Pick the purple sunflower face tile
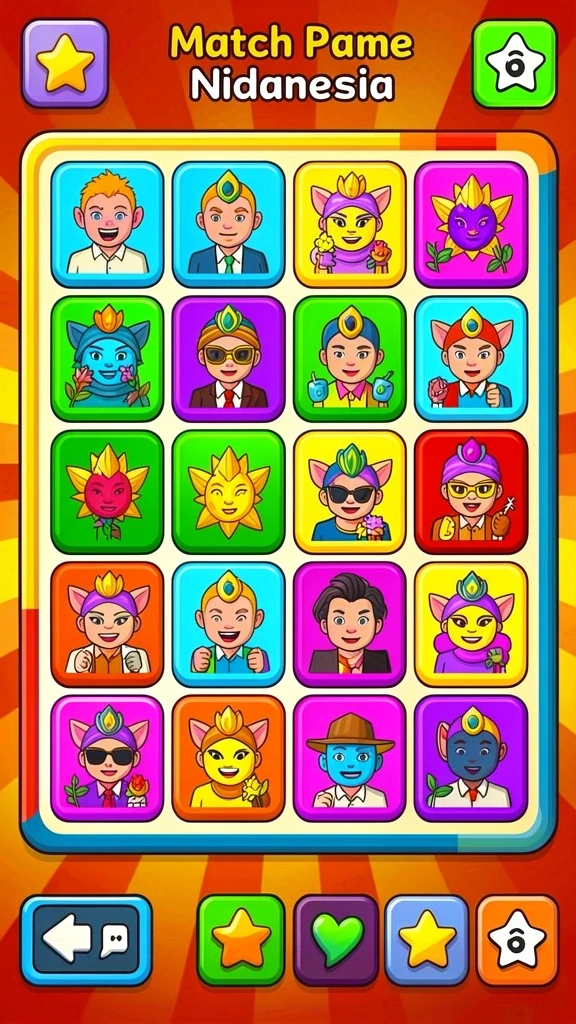 471,224
